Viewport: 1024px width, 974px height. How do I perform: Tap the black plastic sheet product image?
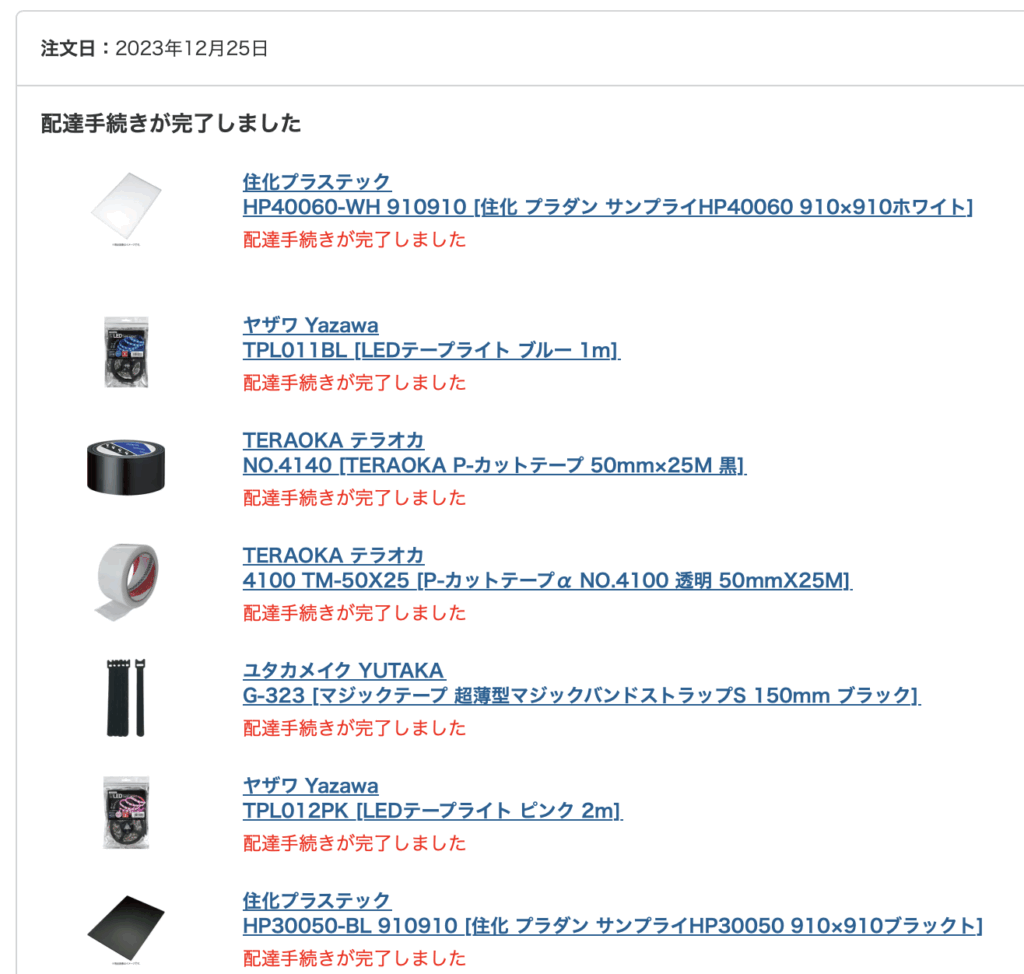[126, 927]
